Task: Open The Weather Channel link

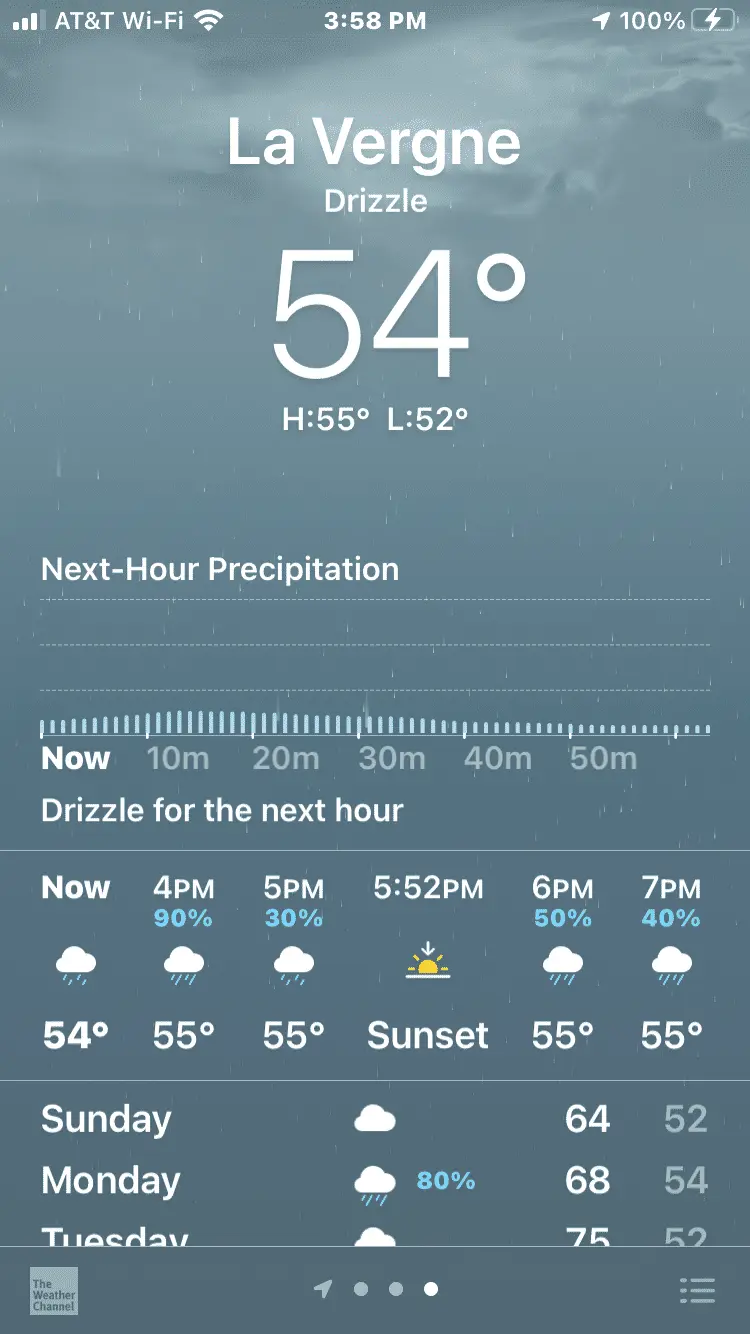Action: tap(54, 1290)
